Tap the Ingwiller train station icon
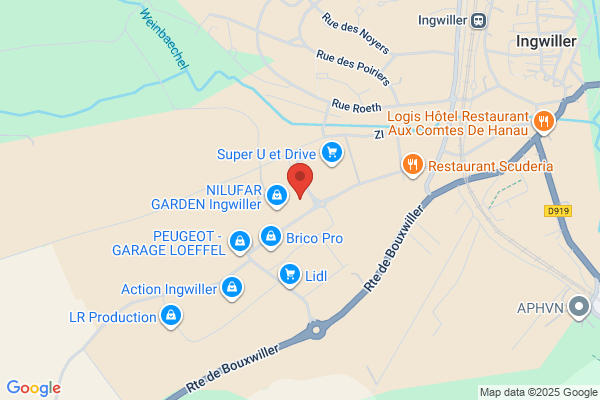The height and width of the screenshot is (400, 600). pos(478,21)
